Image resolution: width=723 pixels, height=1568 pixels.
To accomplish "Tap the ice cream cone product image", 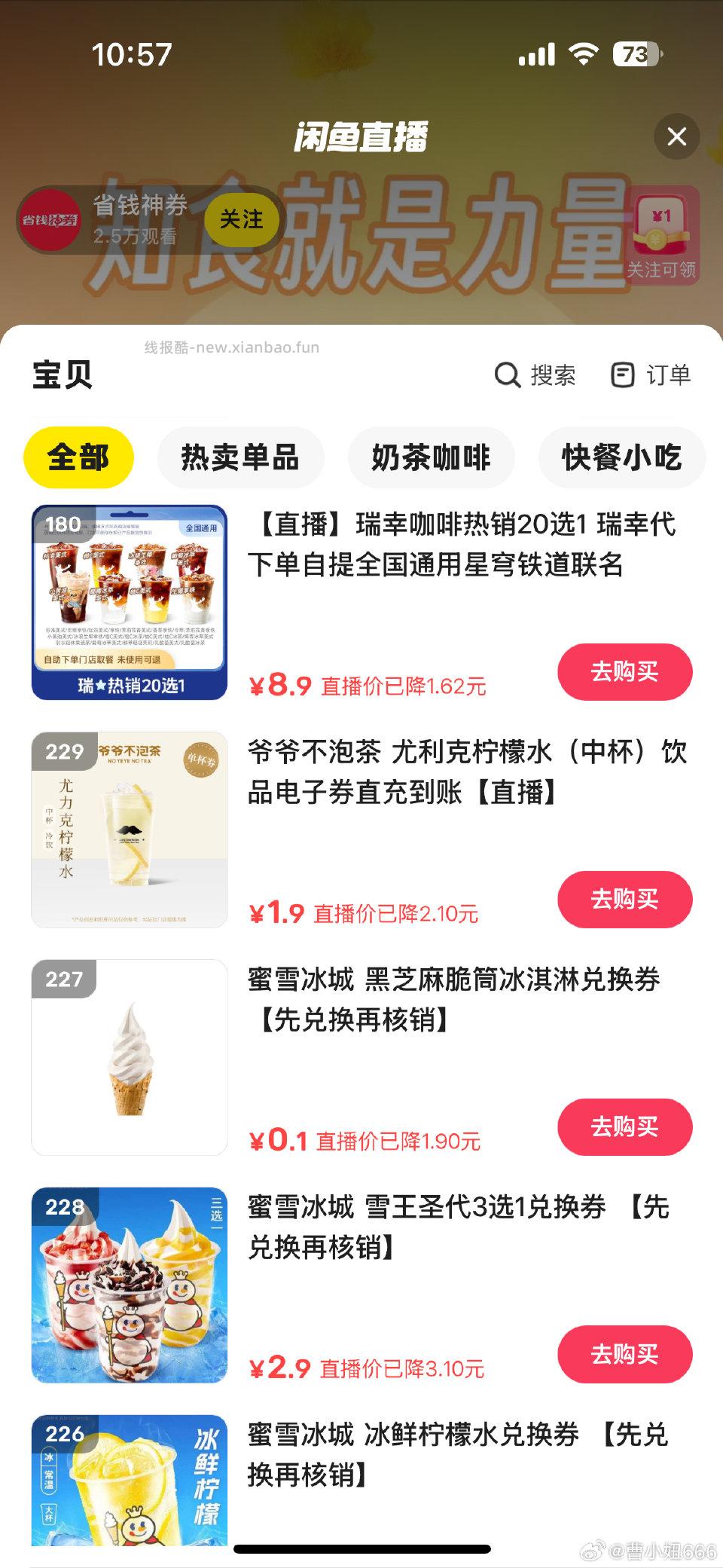I will (130, 1055).
